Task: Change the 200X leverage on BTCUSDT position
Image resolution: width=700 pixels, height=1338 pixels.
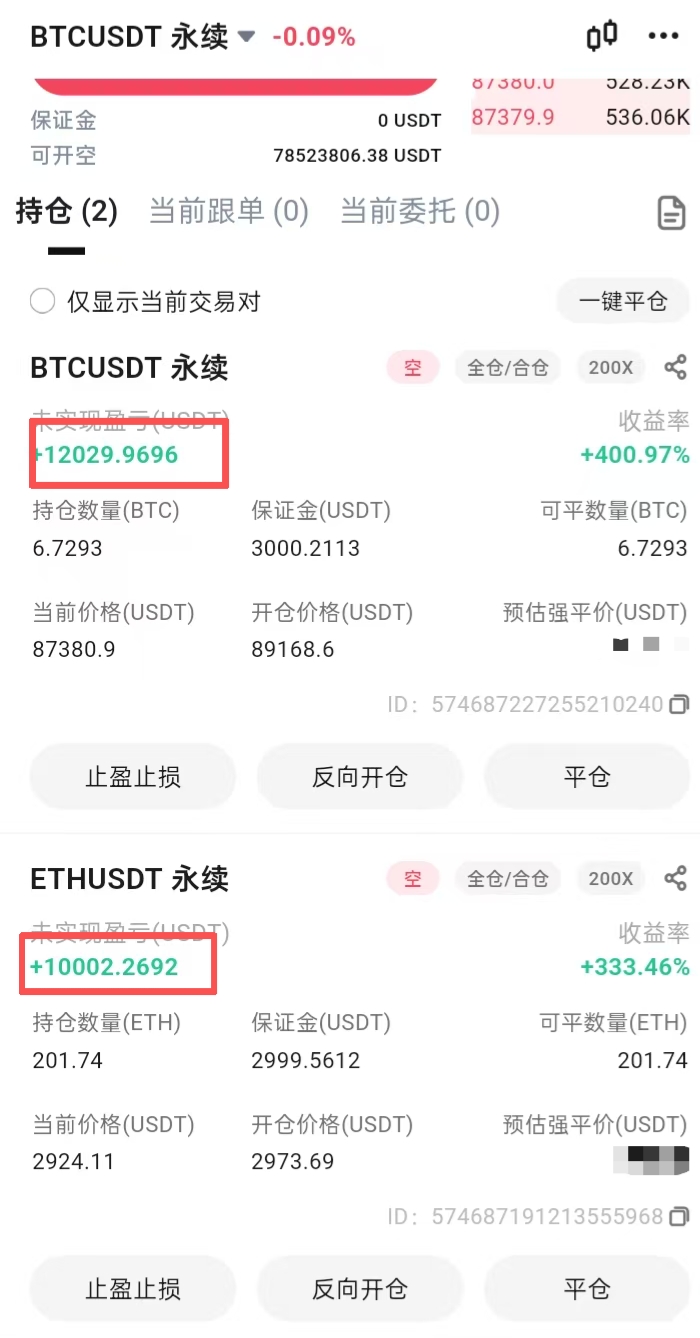Action: [610, 367]
